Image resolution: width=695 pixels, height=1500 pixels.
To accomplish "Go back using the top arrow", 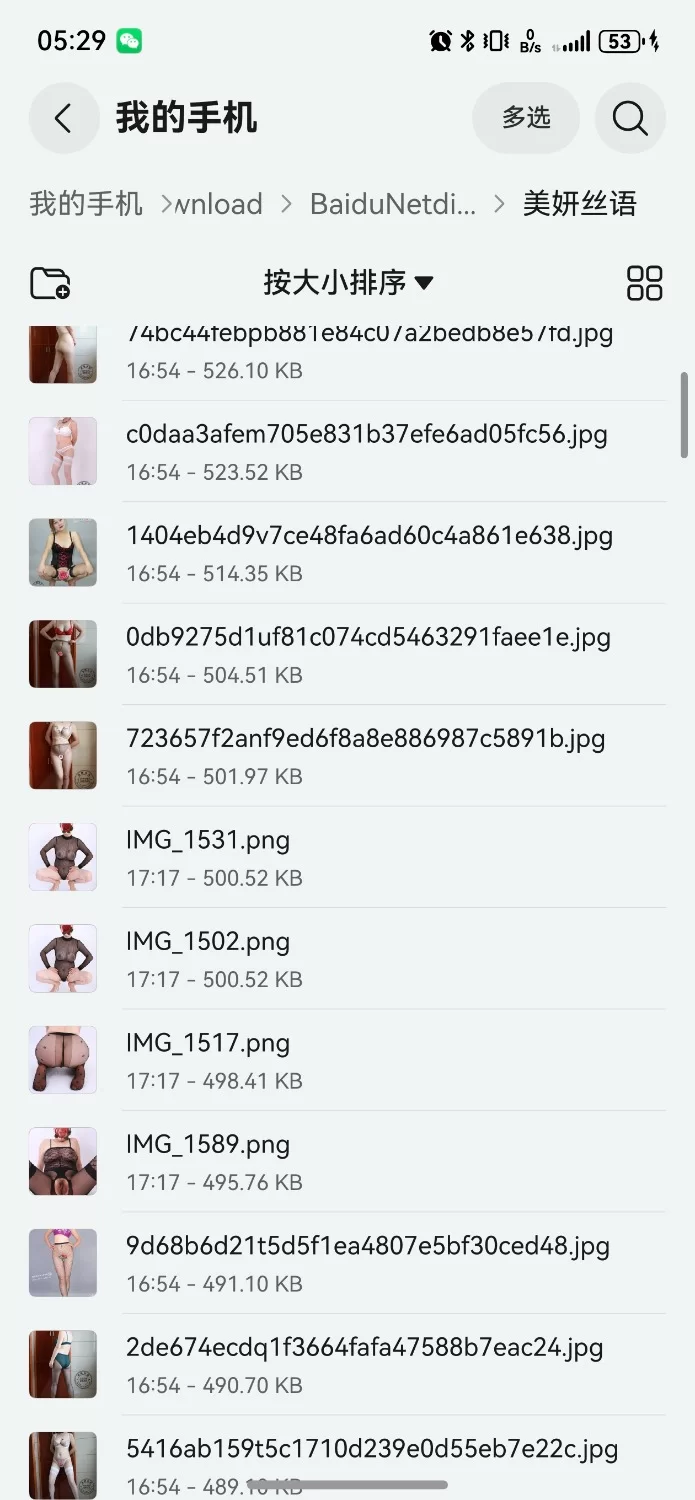I will pyautogui.click(x=63, y=118).
